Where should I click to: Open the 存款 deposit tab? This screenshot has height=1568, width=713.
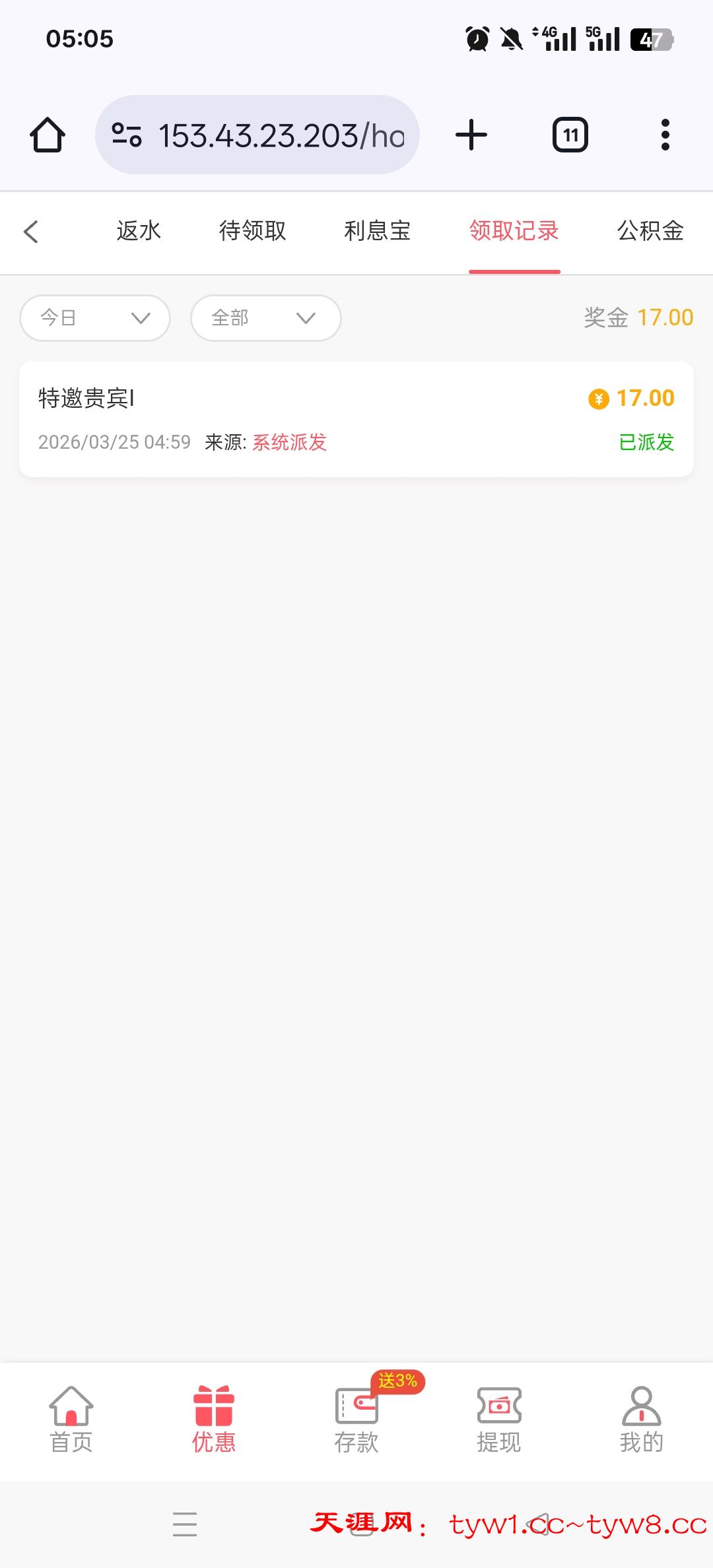(356, 1419)
